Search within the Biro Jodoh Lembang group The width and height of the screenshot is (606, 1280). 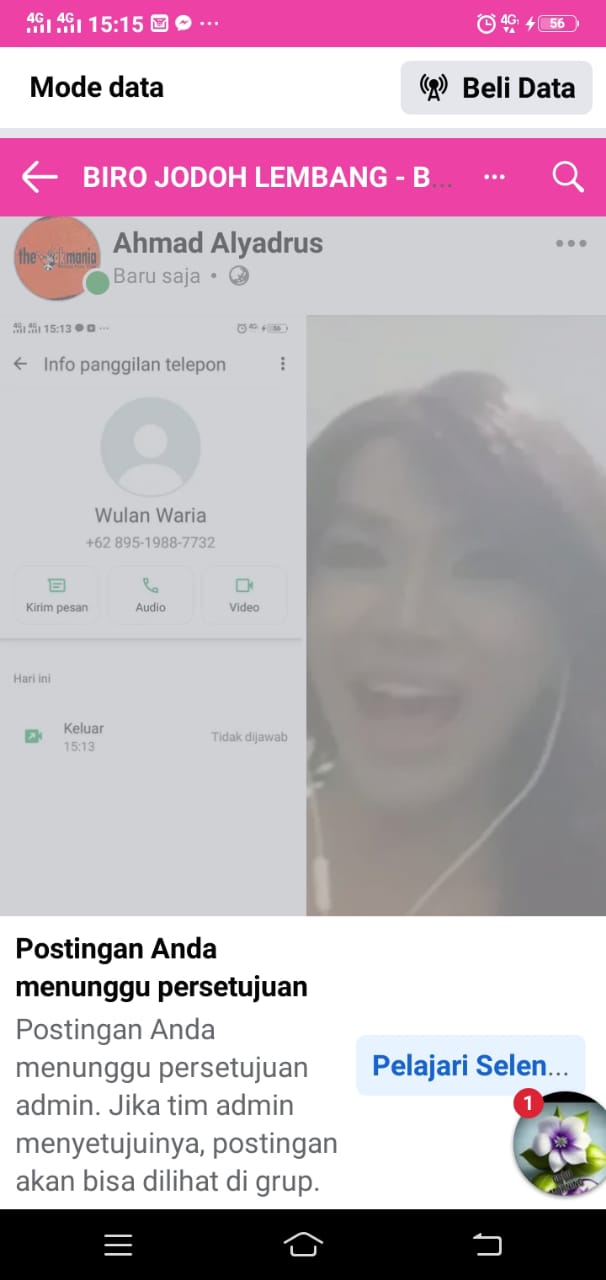coord(567,177)
